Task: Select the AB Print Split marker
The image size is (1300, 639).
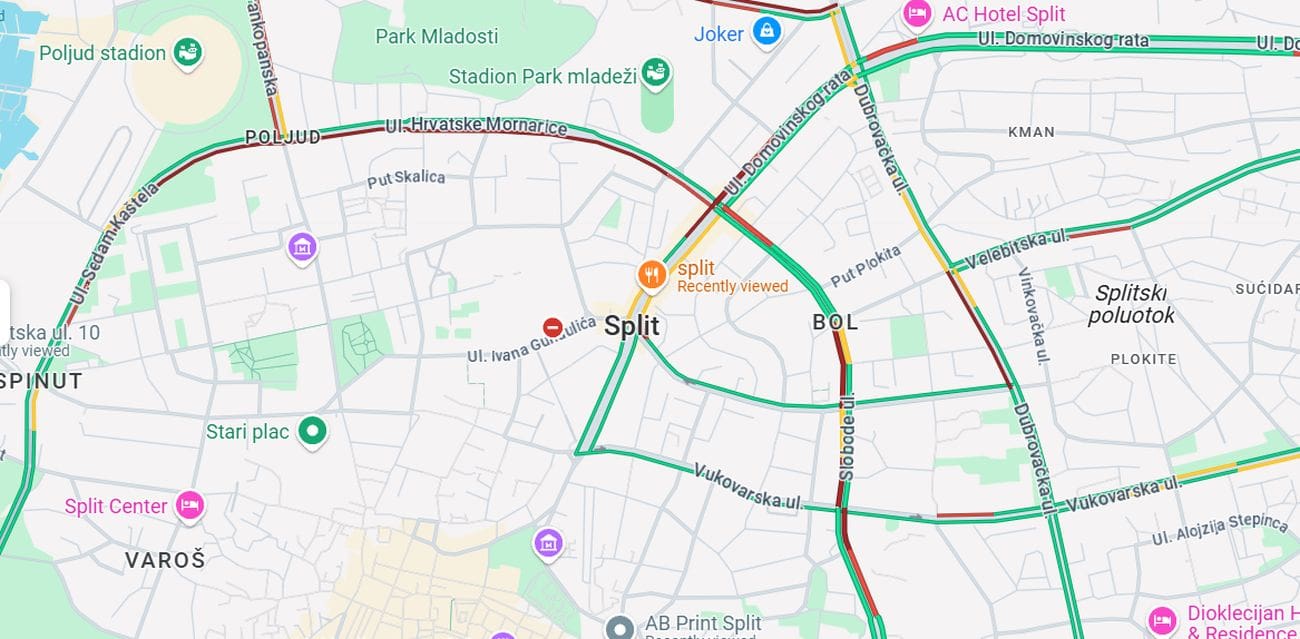Action: click(x=621, y=627)
